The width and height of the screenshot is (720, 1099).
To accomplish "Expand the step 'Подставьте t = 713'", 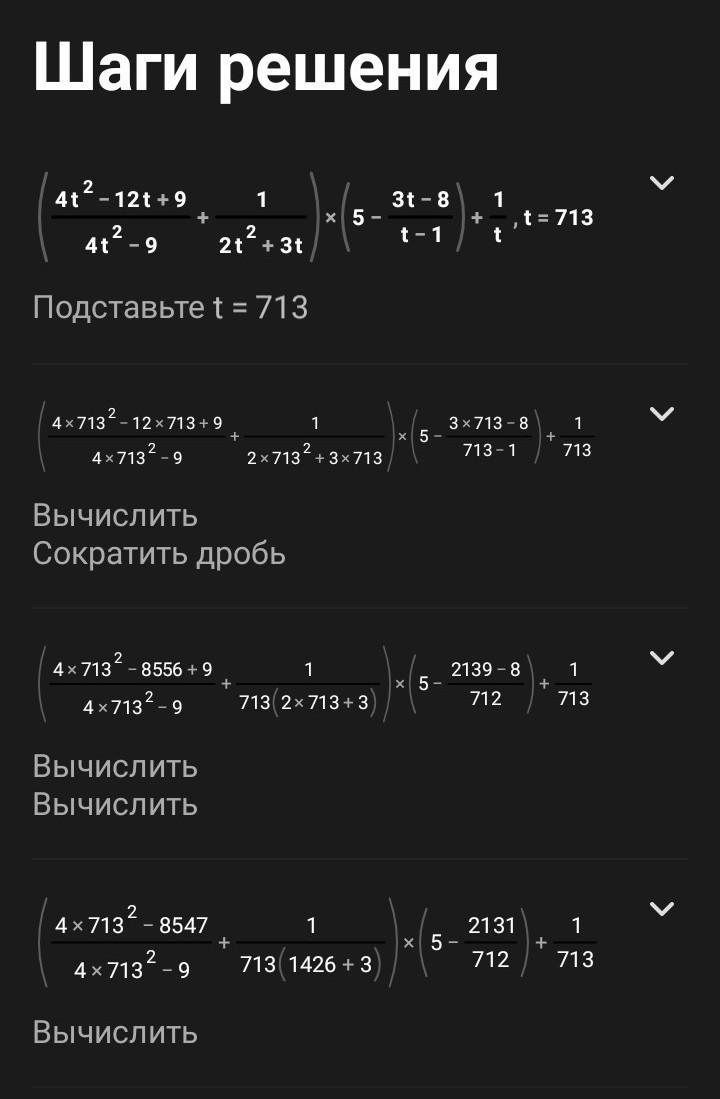I will pyautogui.click(x=662, y=183).
